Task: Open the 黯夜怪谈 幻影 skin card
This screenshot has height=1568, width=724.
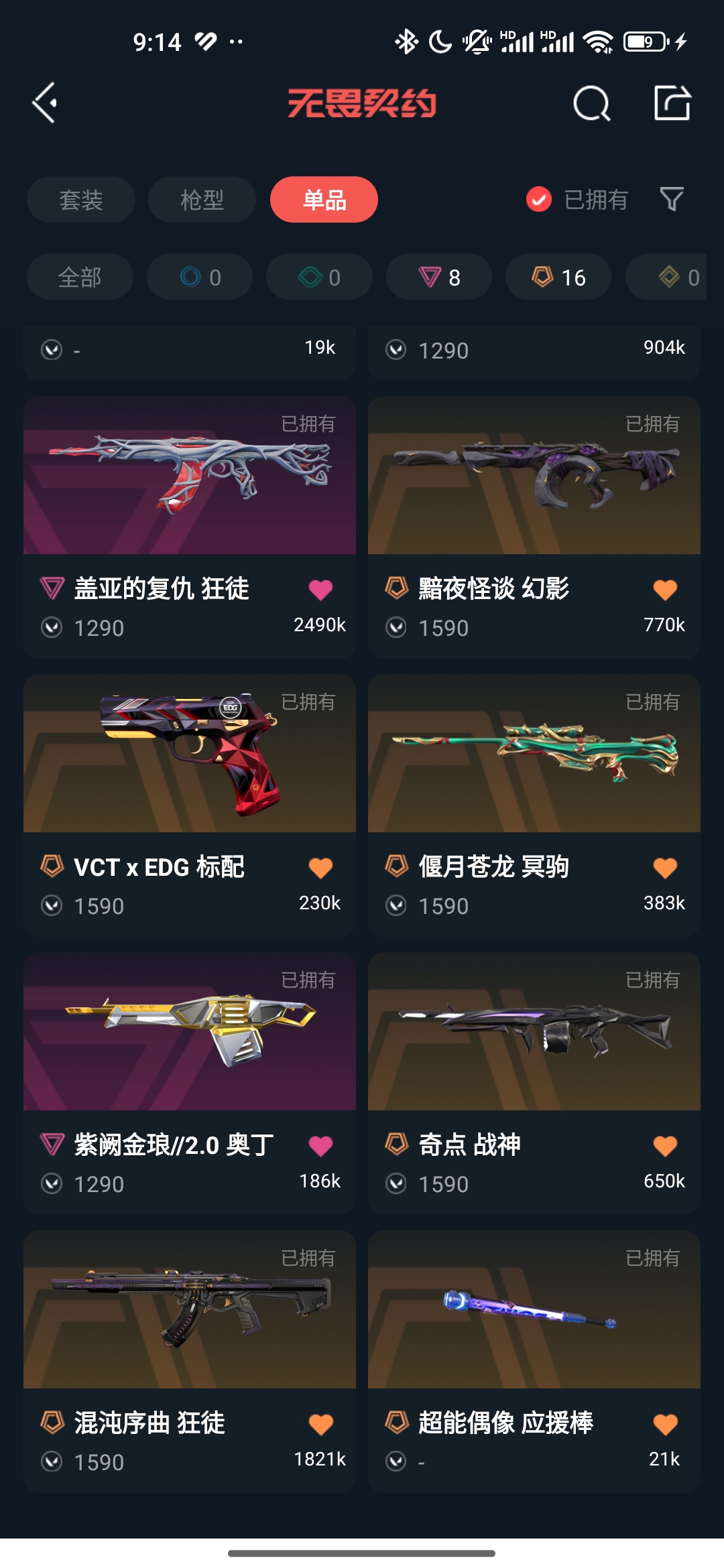Action: [x=534, y=476]
